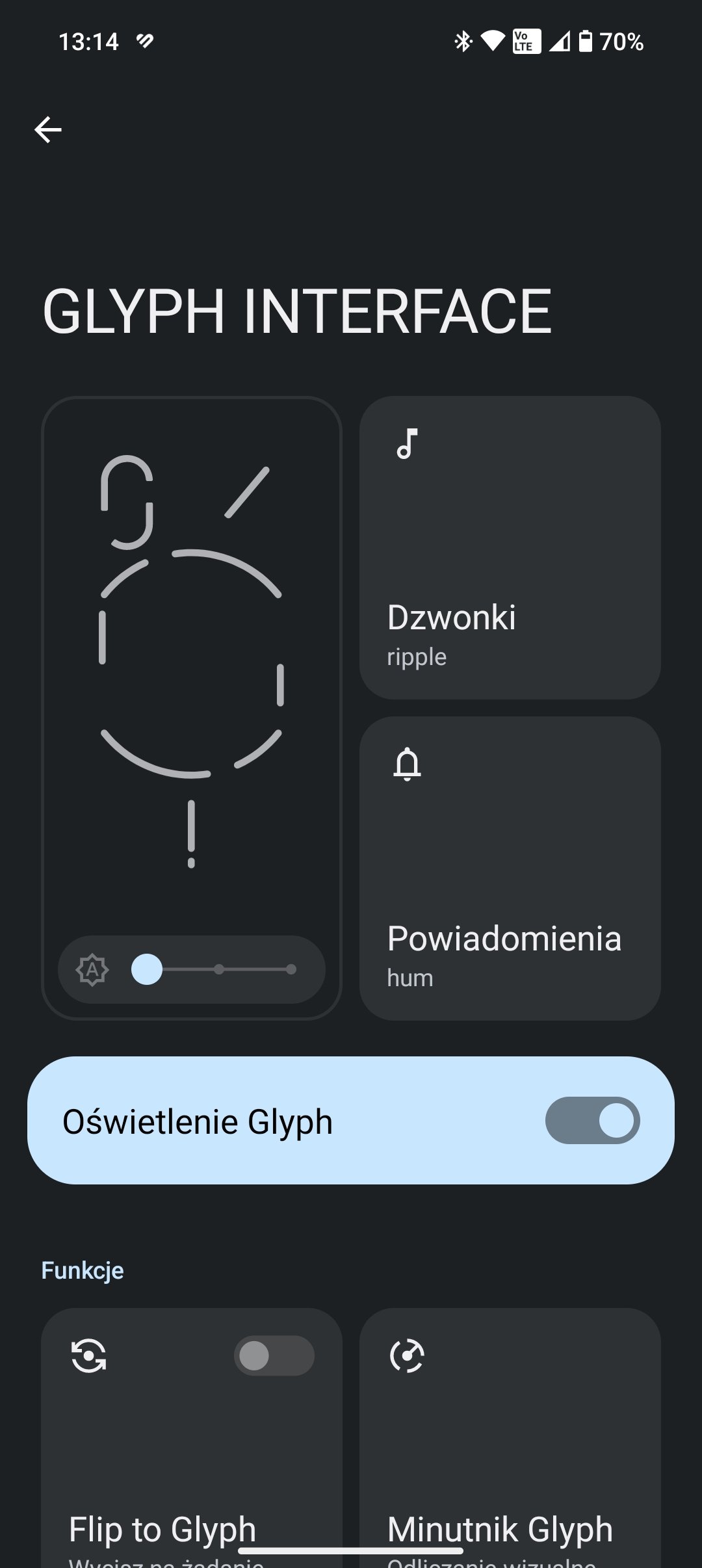
Task: Open the Dzwonki ripple card
Action: [510, 547]
